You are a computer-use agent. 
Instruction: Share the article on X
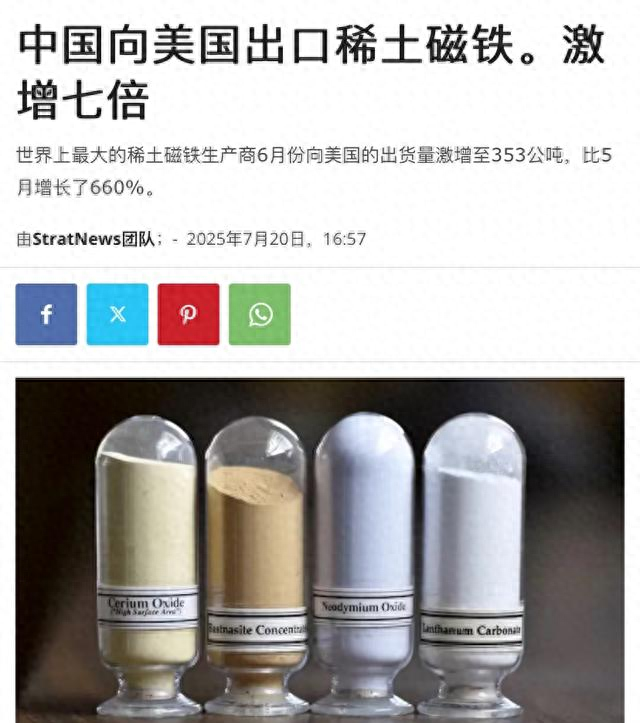117,314
